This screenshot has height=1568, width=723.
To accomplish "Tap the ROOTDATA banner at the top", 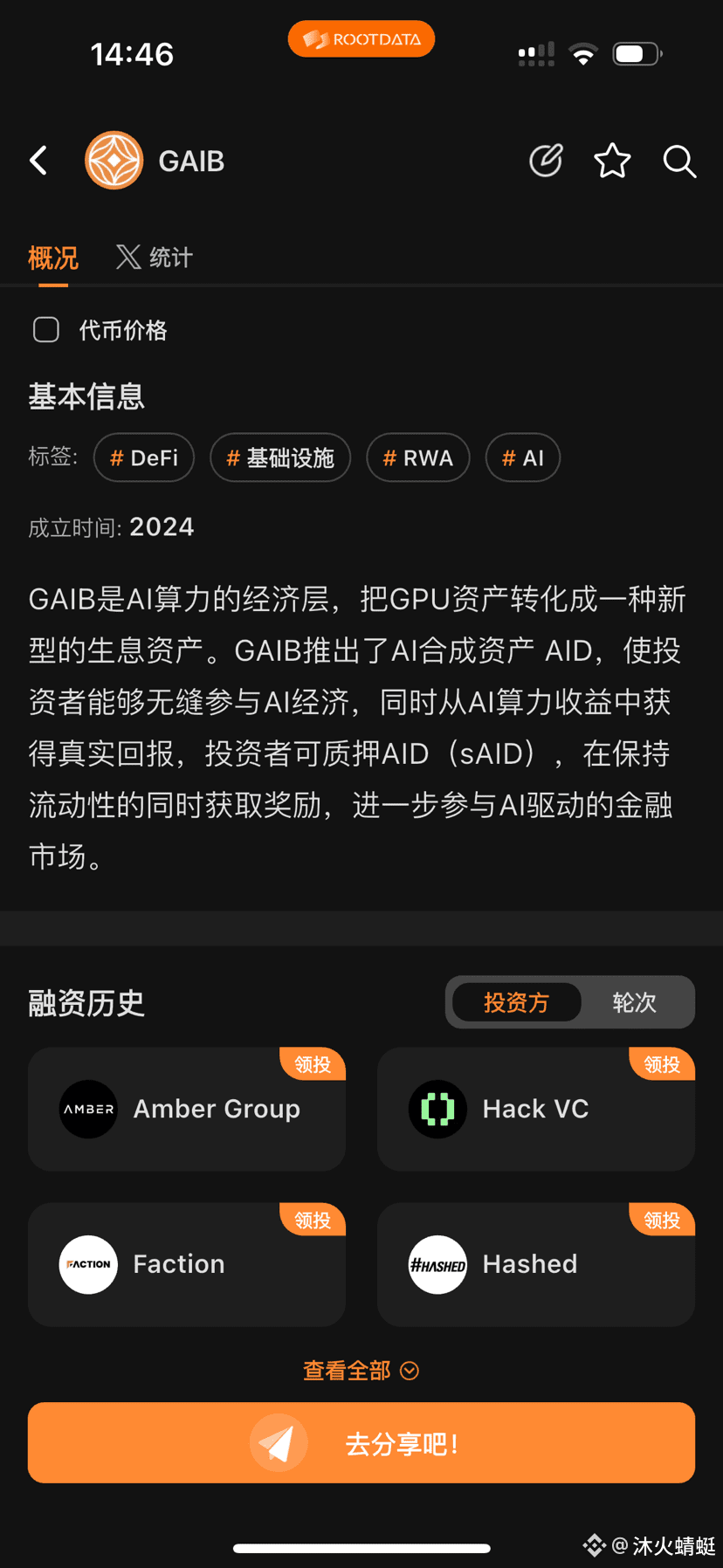I will 361,38.
